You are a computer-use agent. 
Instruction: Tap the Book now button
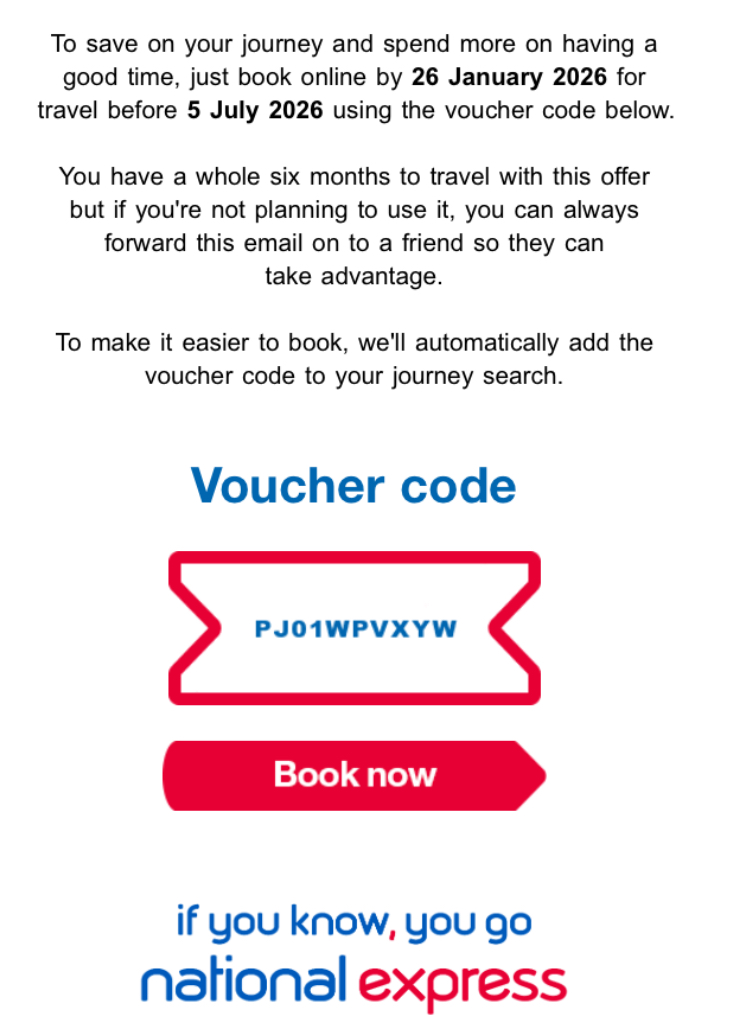coord(355,775)
